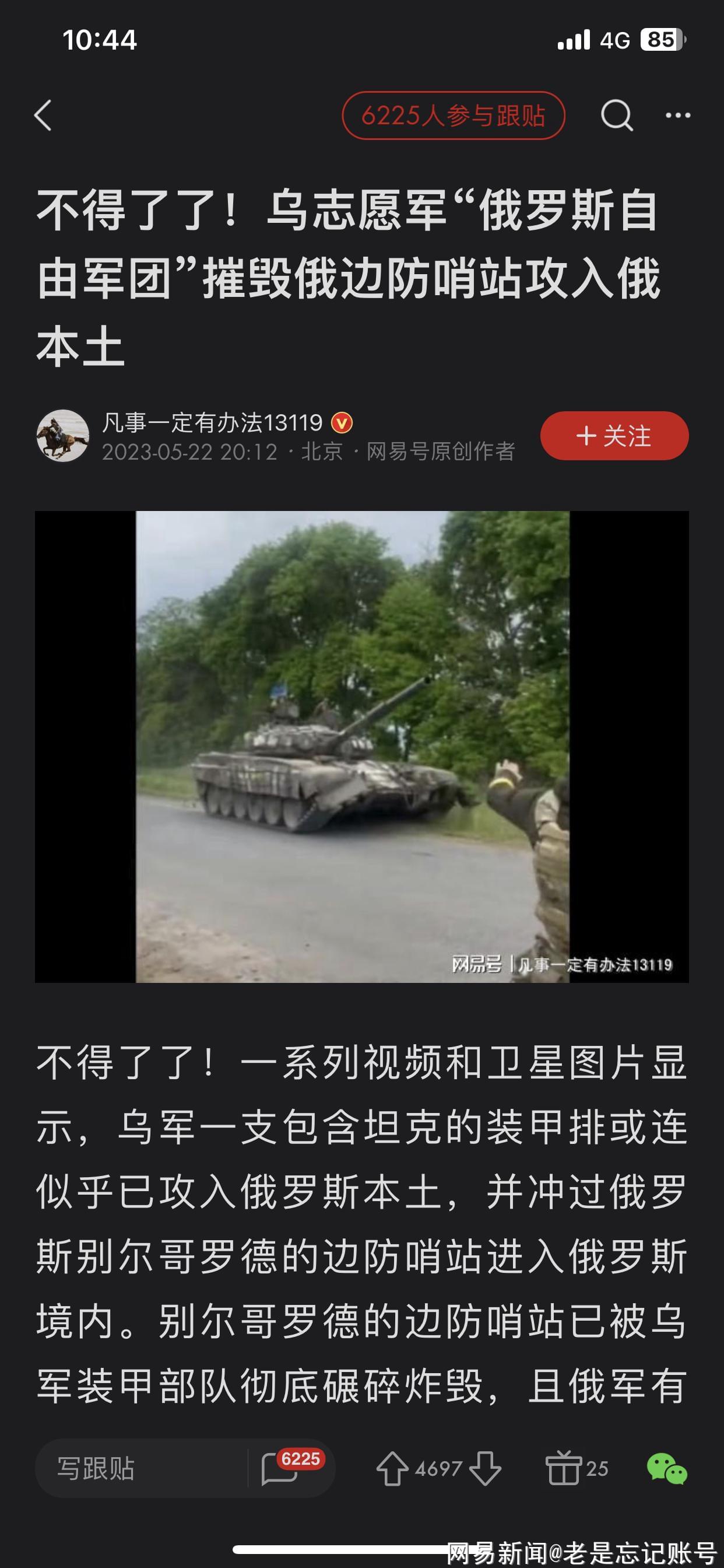Open the search magnifier icon
This screenshot has width=724, height=1568.
point(617,115)
